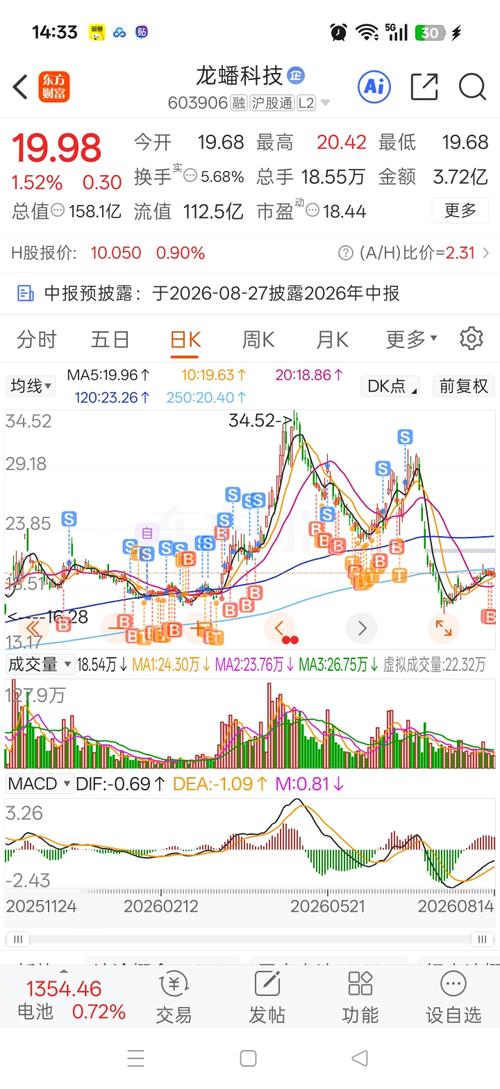Expand the 更多 chart period dropdown
The height and width of the screenshot is (1089, 500).
pyautogui.click(x=411, y=340)
